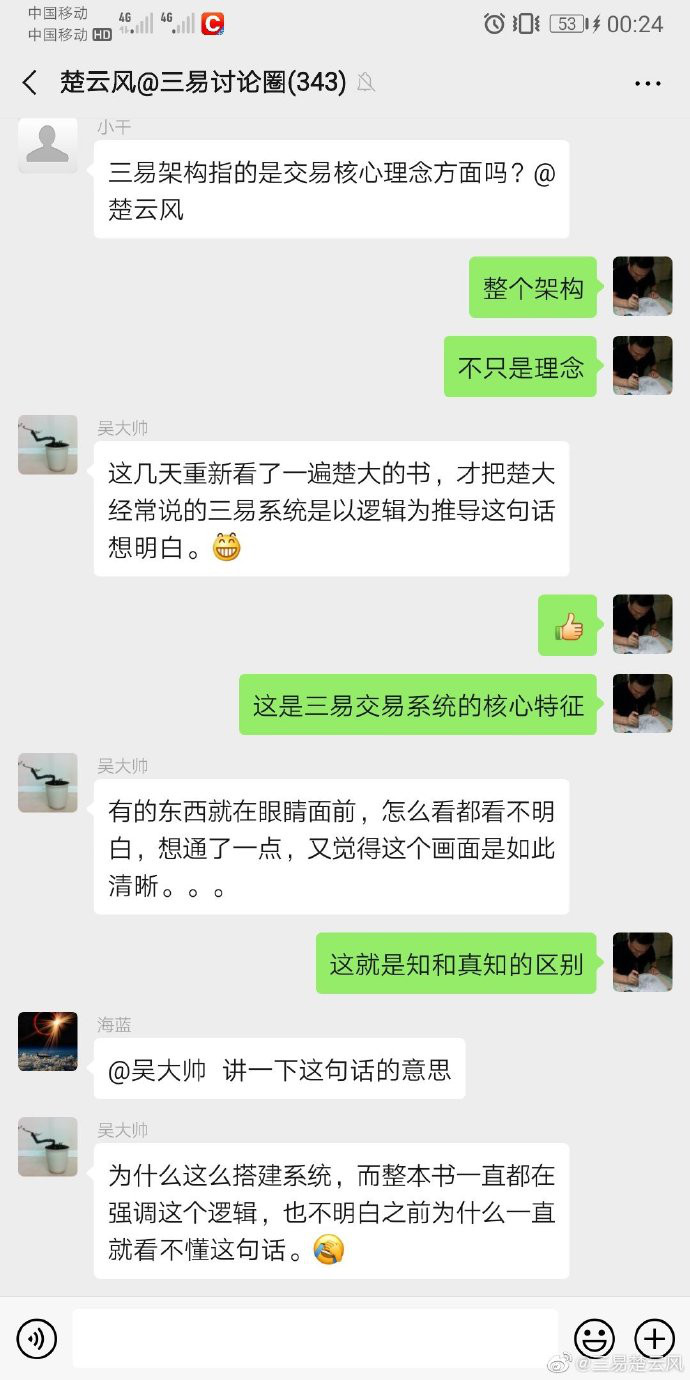Open 吴大帅's avatar above the book message
This screenshot has width=690, height=1380.
coord(48,445)
